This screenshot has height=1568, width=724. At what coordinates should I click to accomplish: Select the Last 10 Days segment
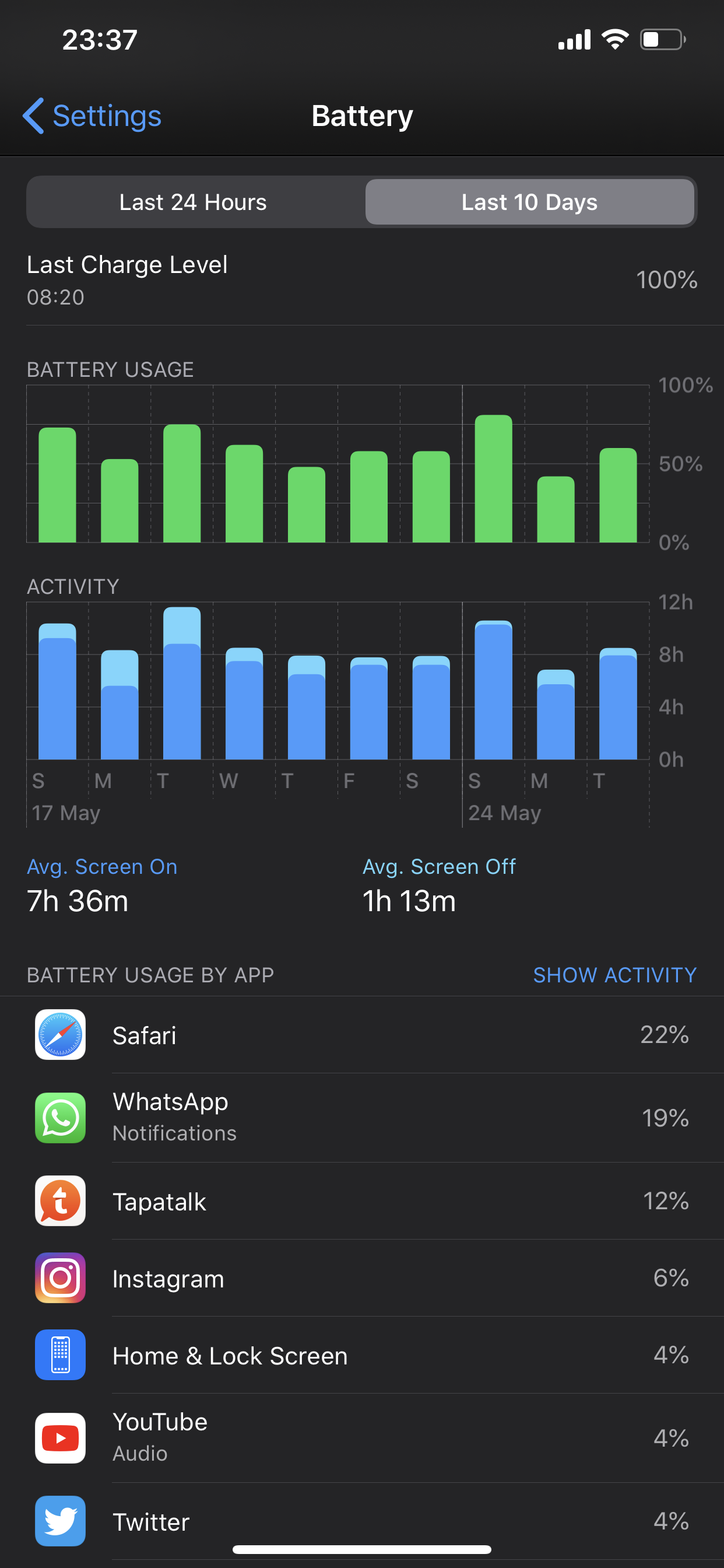(529, 202)
